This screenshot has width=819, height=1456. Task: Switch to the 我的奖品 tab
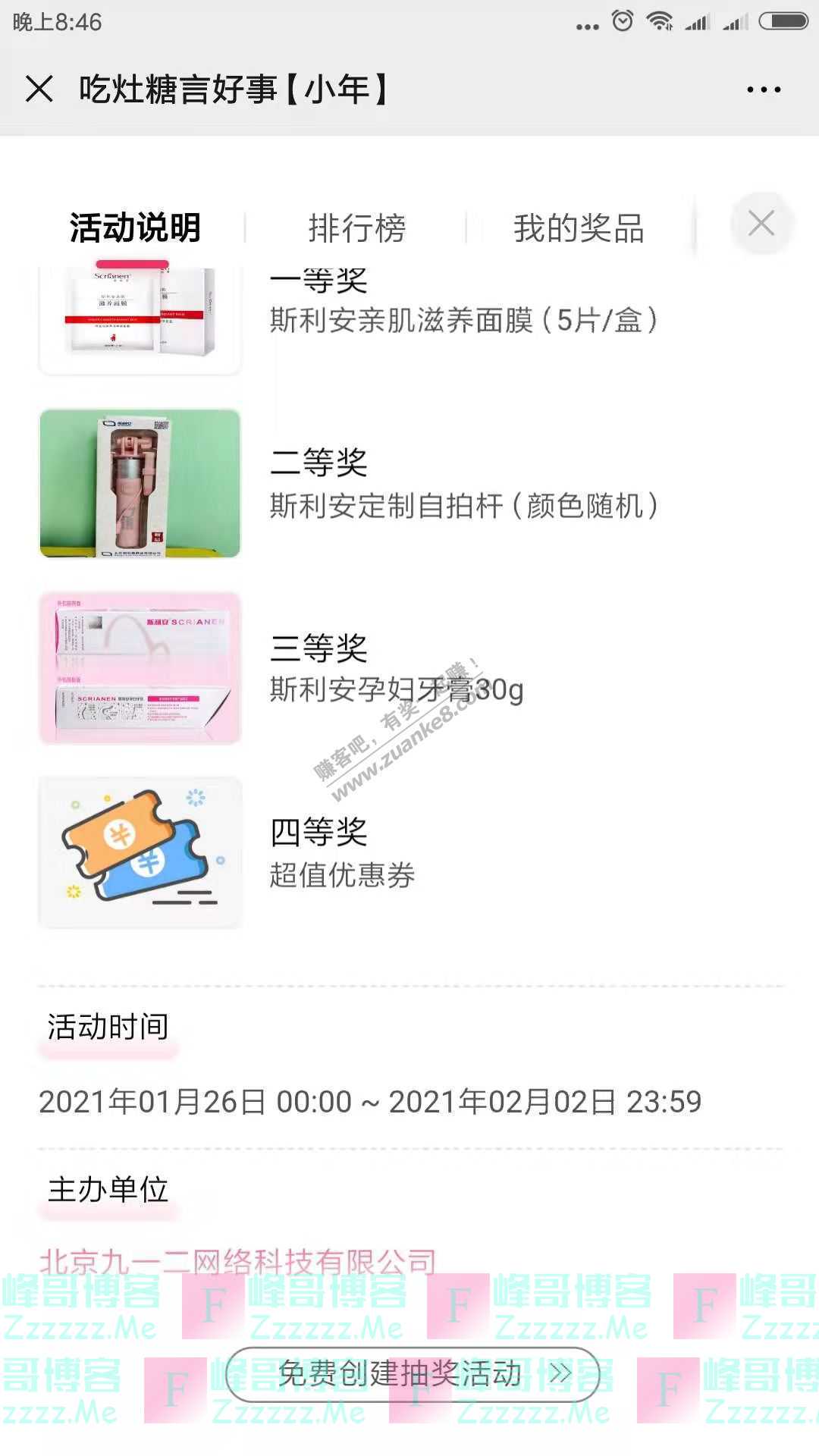(579, 228)
